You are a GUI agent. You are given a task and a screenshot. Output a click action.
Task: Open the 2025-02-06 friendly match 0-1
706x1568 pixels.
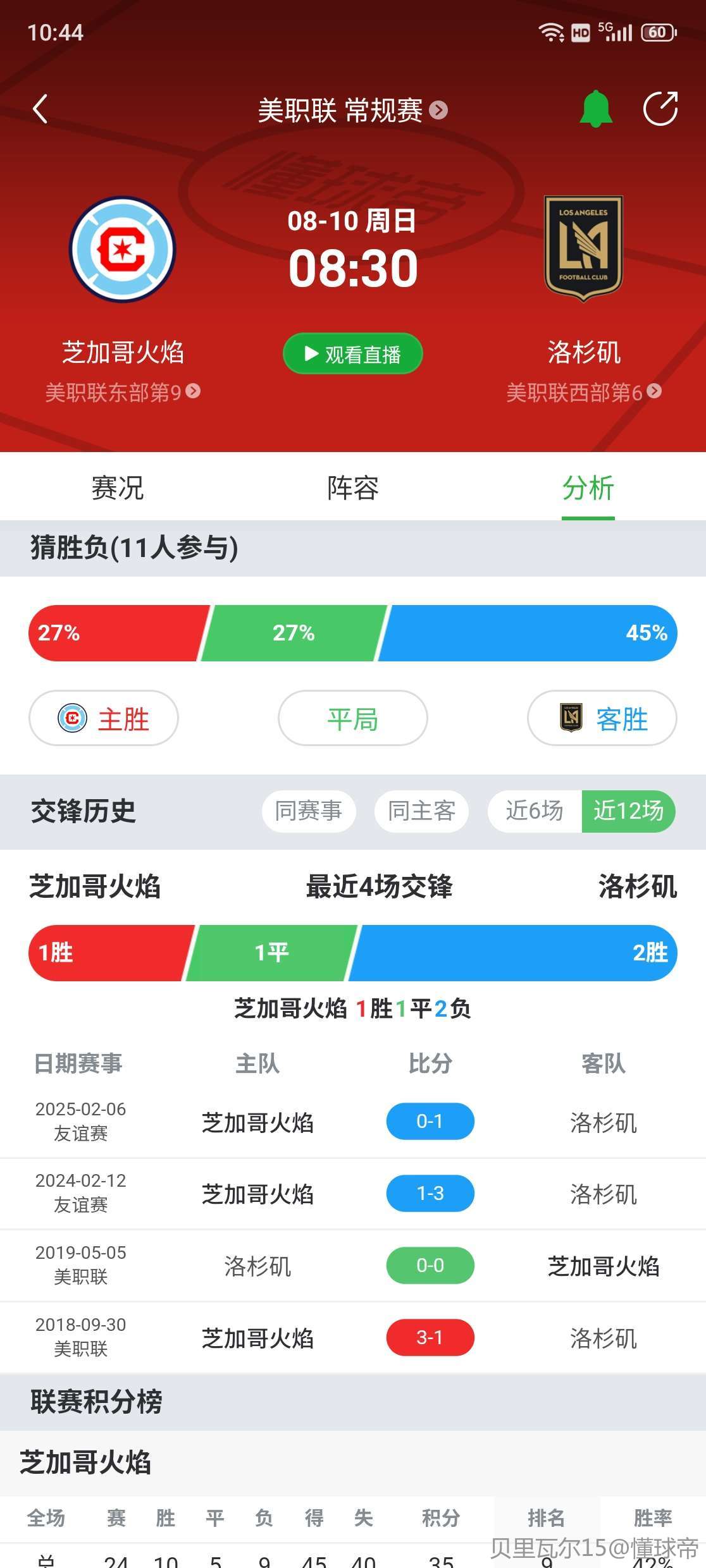click(353, 1122)
